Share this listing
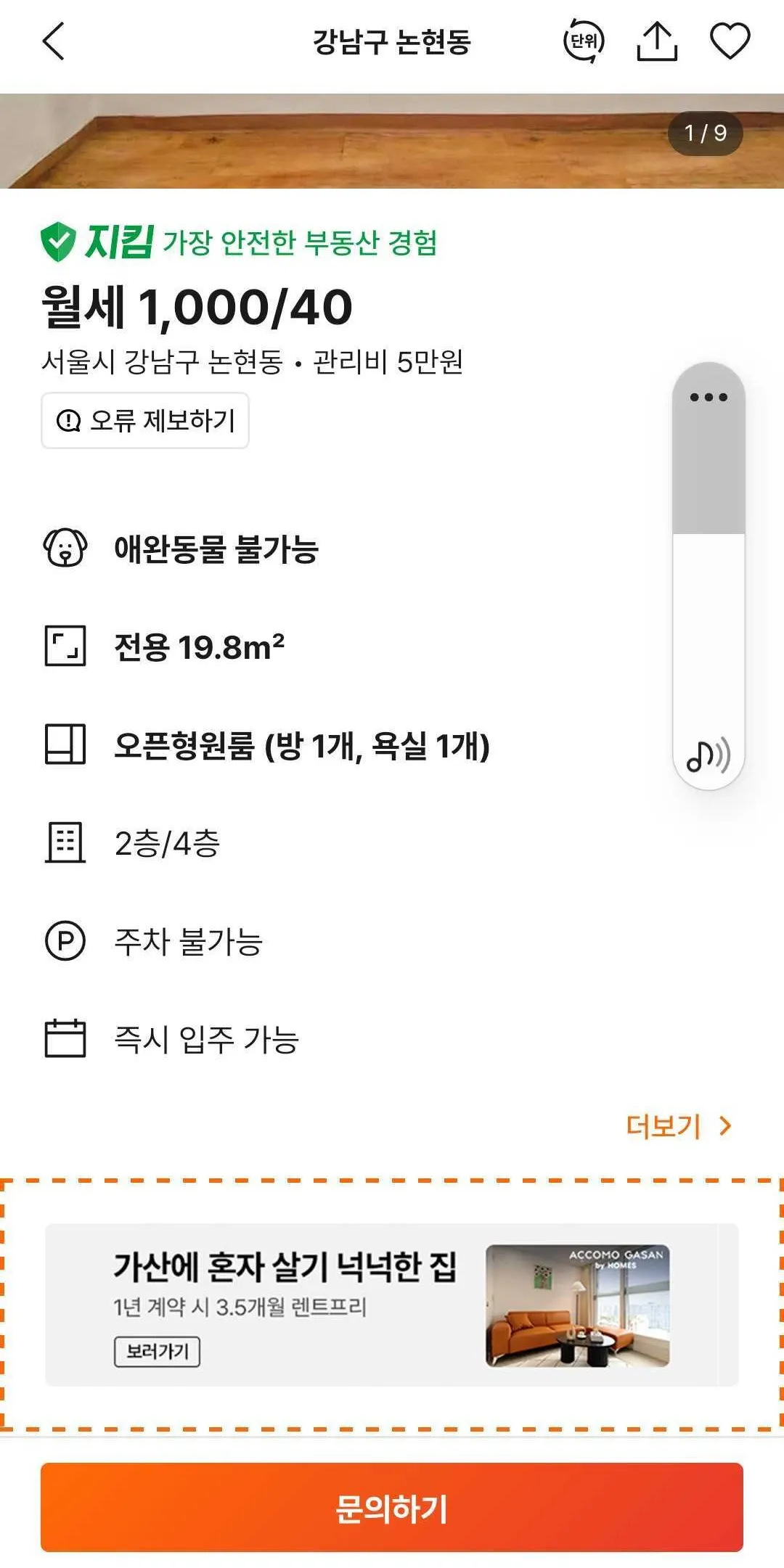Image resolution: width=784 pixels, height=1568 pixels. (x=657, y=41)
